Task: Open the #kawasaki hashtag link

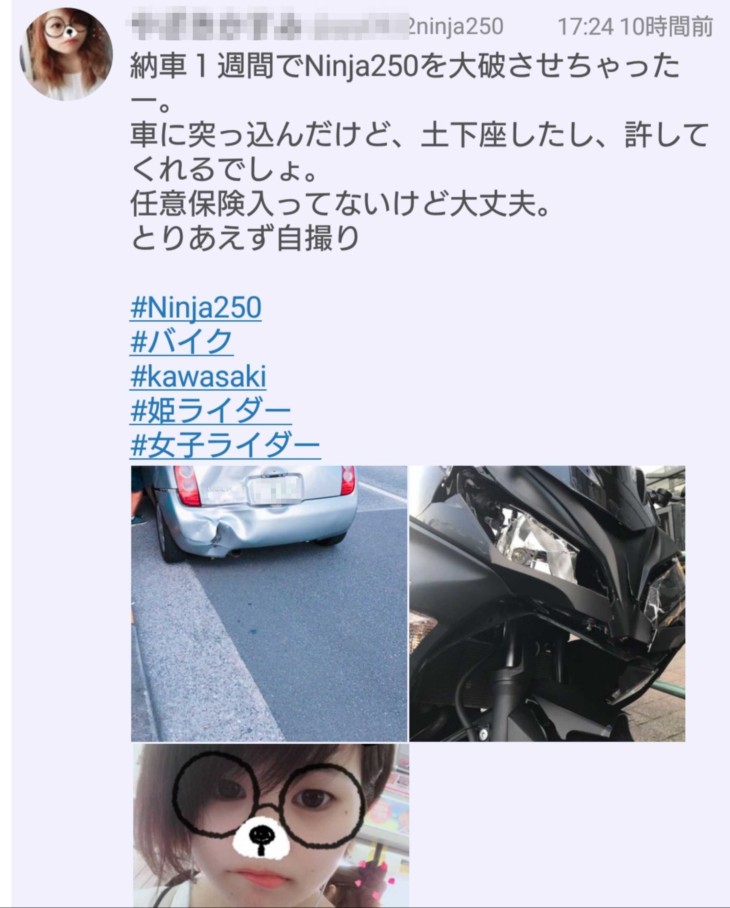Action: 198,376
